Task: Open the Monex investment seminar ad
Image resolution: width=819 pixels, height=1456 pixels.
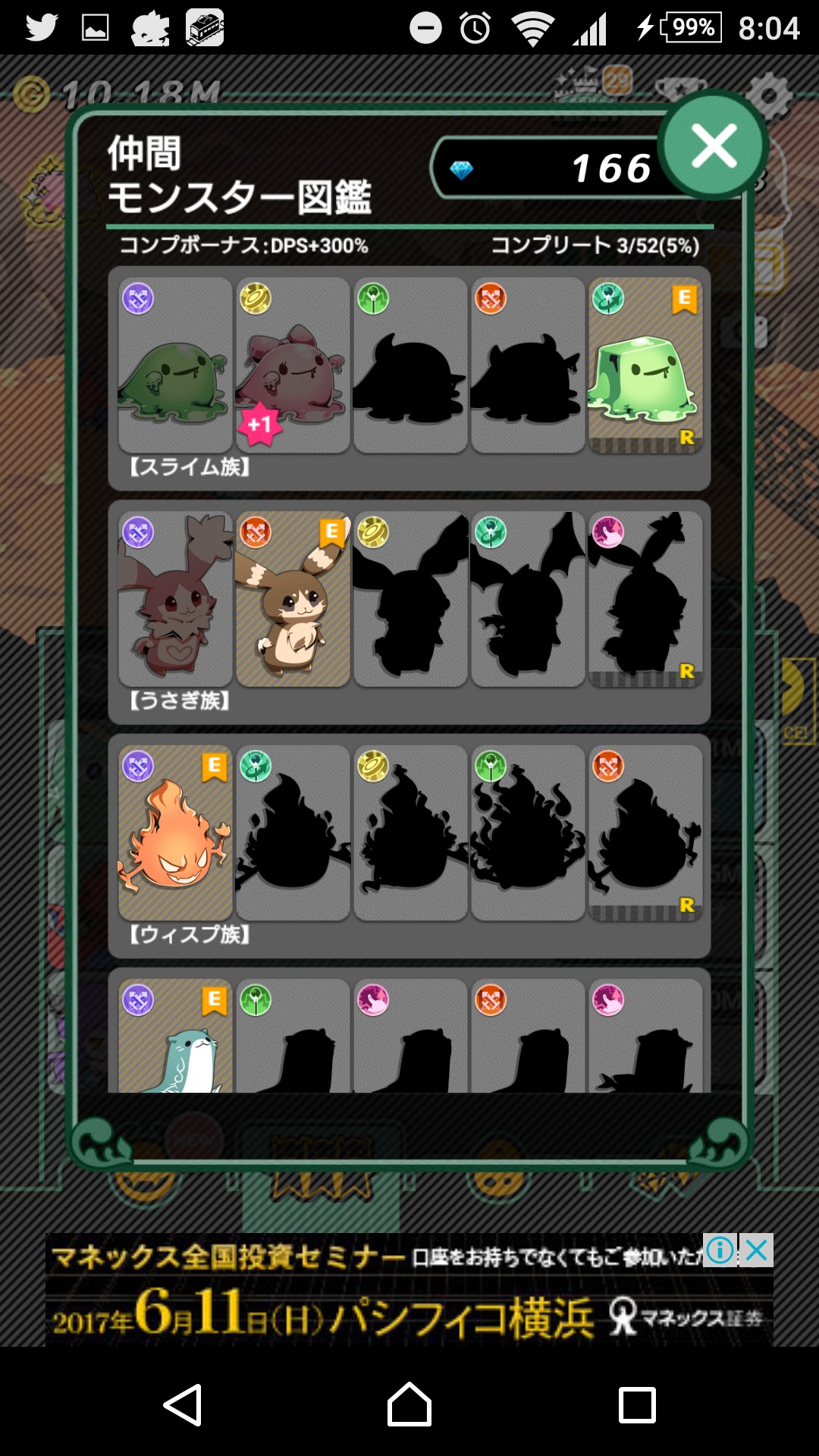Action: 409,1290
